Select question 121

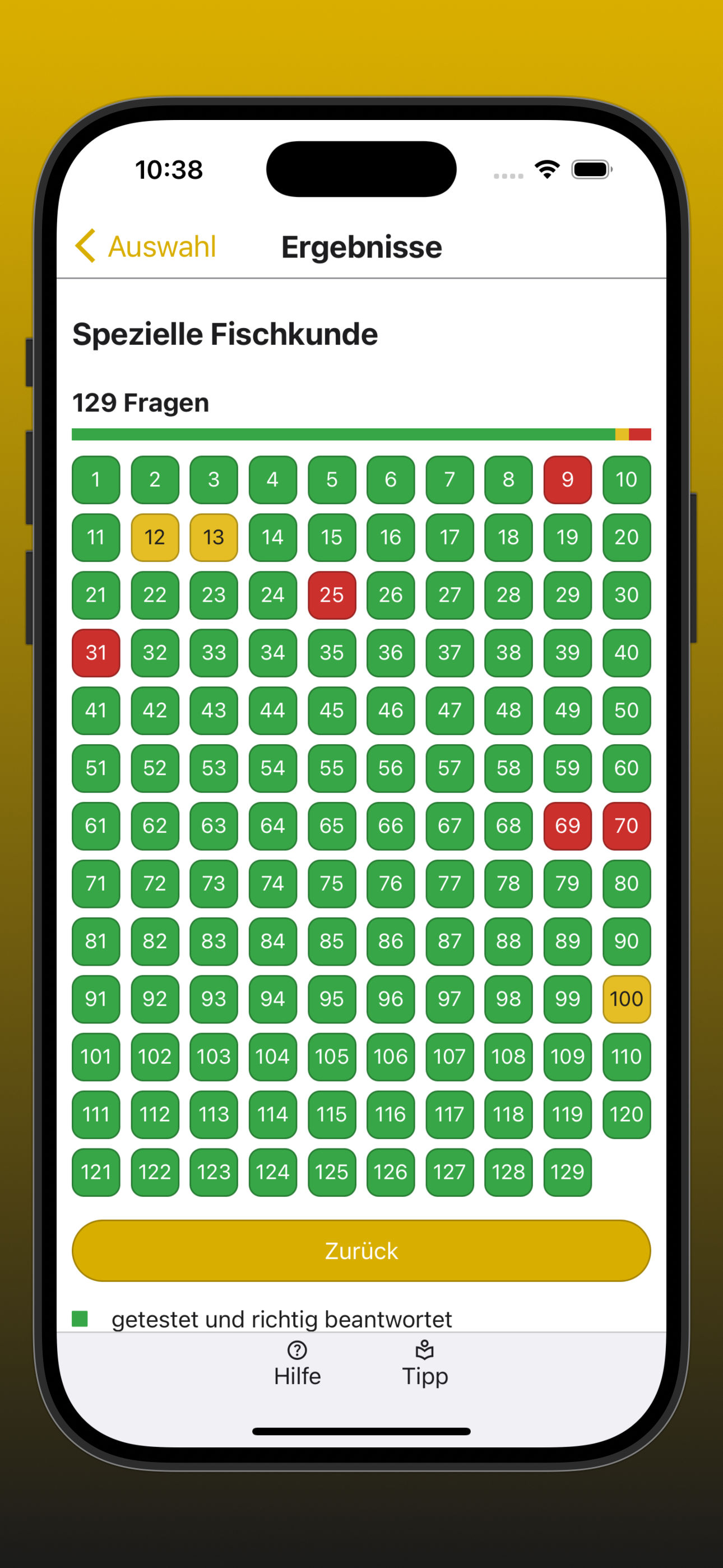tap(95, 1172)
